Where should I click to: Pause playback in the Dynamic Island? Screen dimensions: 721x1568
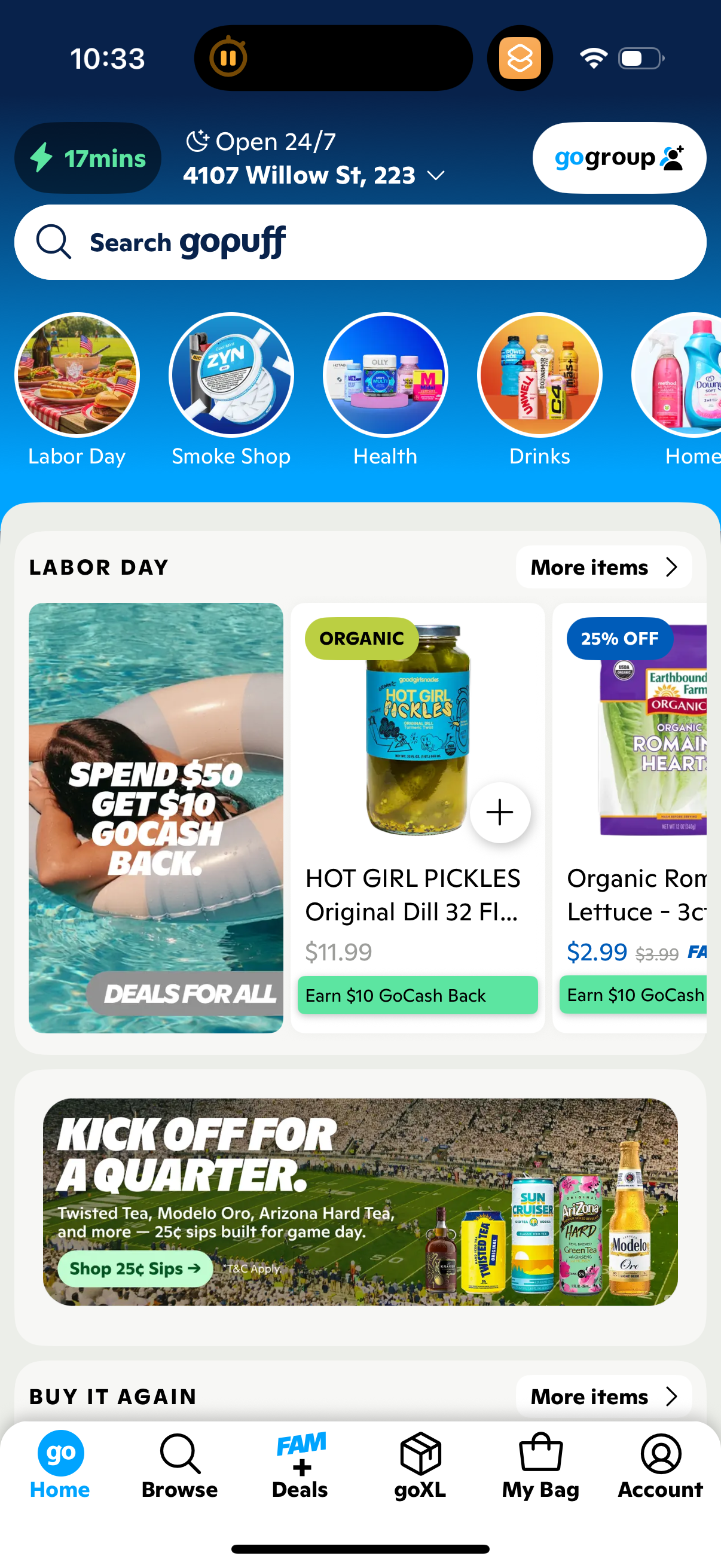click(x=229, y=57)
